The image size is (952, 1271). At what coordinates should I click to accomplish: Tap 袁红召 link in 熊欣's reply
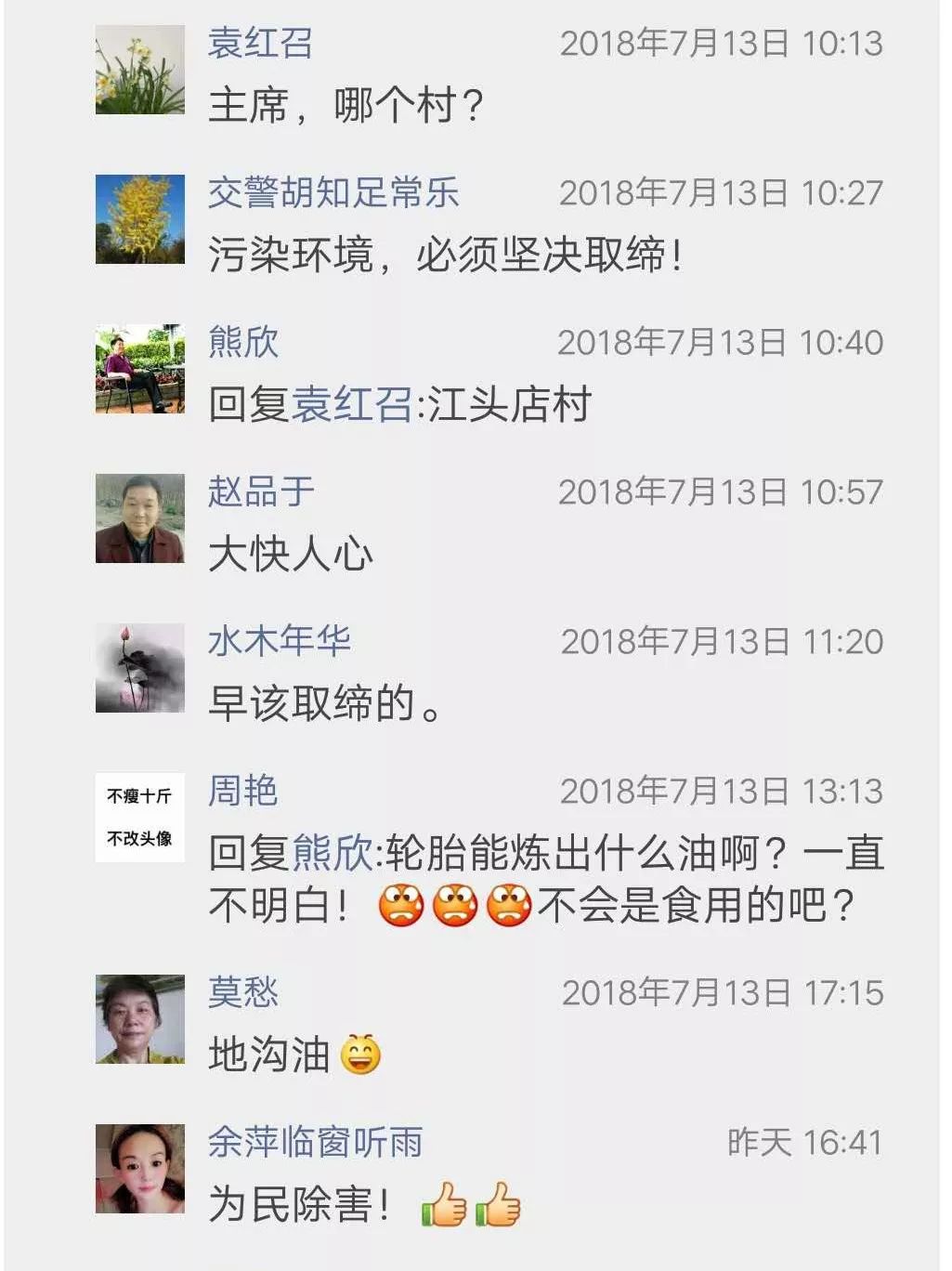[352, 405]
